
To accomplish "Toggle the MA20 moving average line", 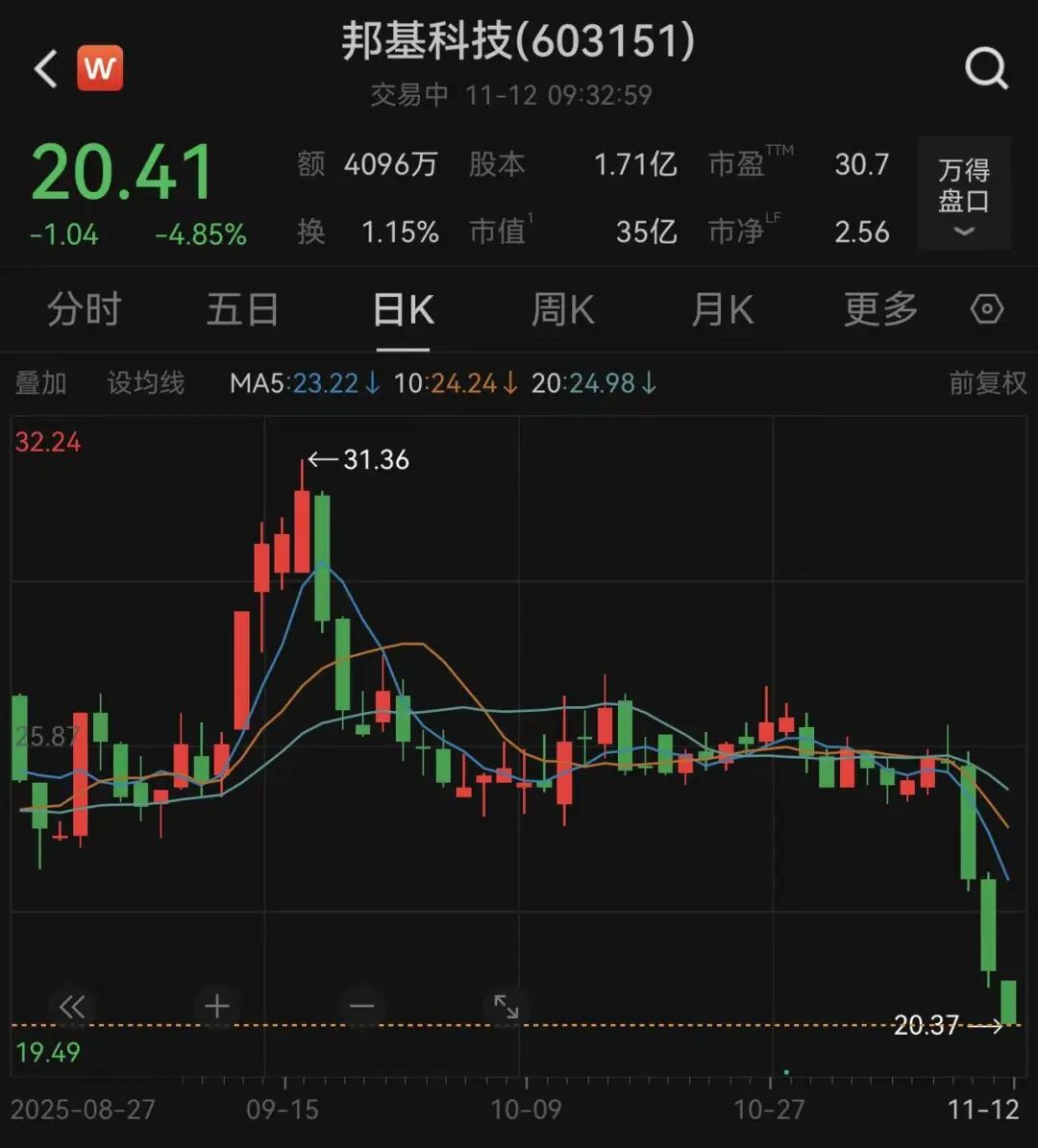I will tap(591, 382).
